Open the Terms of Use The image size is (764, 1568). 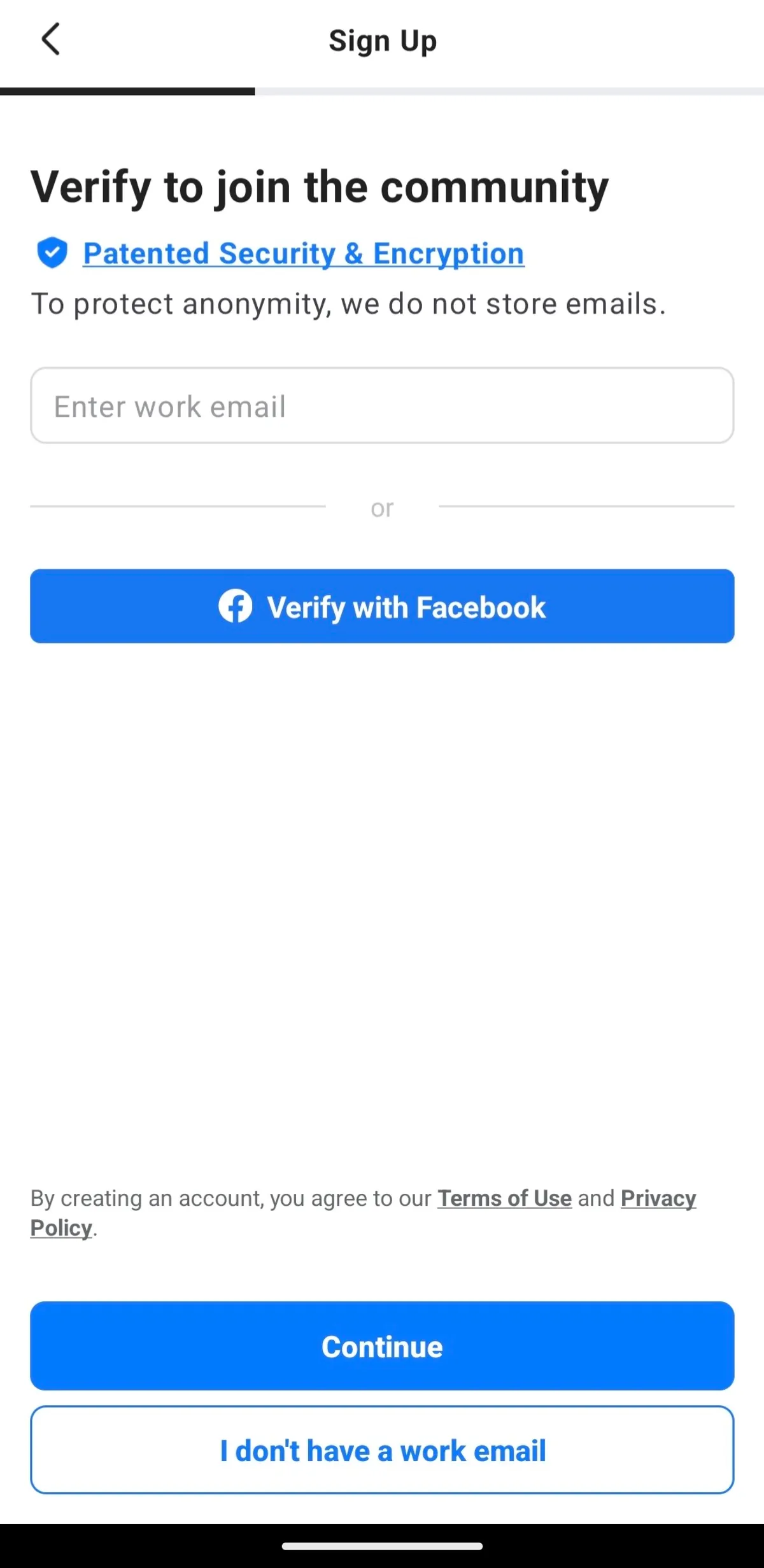coord(504,1198)
